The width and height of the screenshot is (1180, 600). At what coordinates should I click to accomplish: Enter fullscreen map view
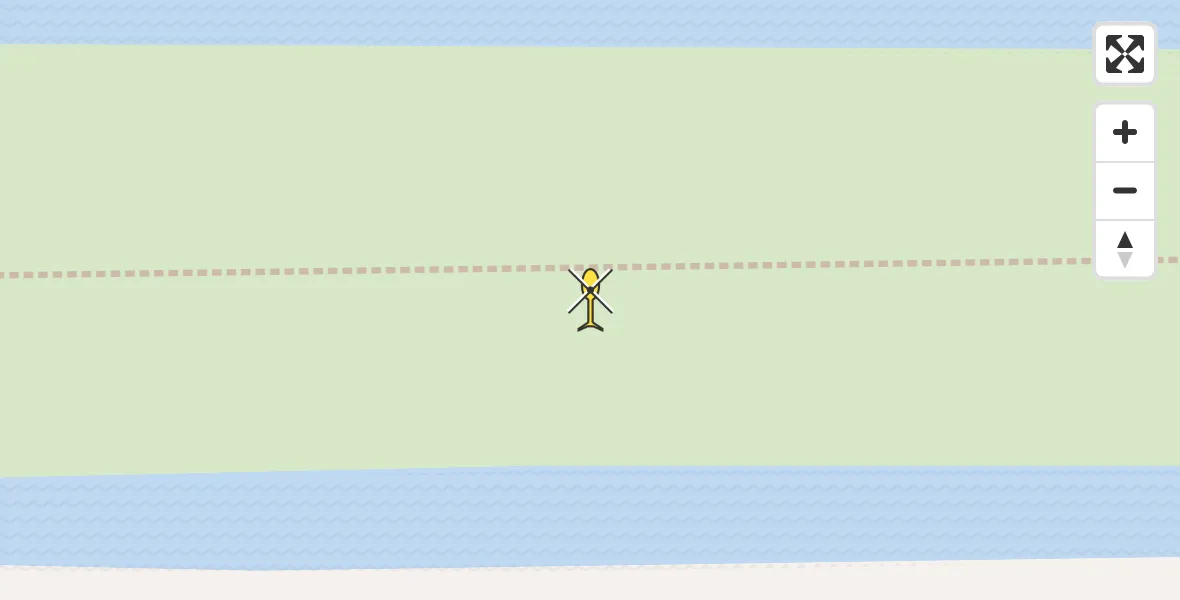pyautogui.click(x=1124, y=54)
